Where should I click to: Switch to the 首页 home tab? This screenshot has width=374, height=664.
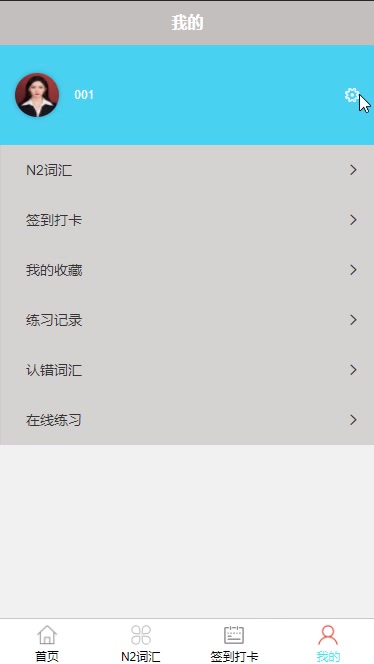47,643
